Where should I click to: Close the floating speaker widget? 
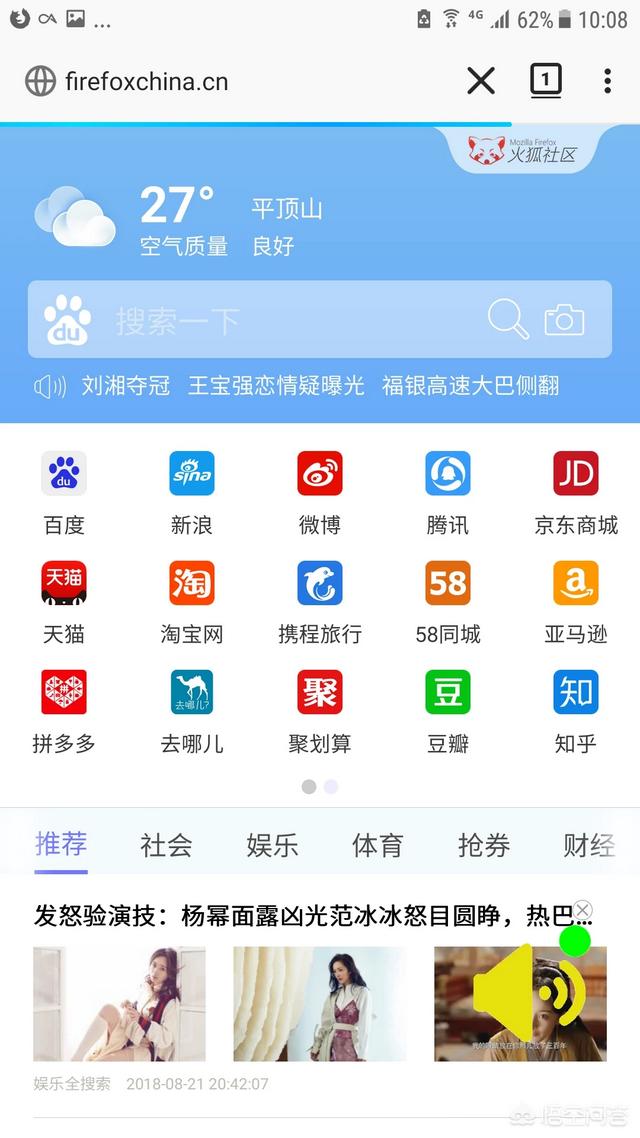[583, 910]
